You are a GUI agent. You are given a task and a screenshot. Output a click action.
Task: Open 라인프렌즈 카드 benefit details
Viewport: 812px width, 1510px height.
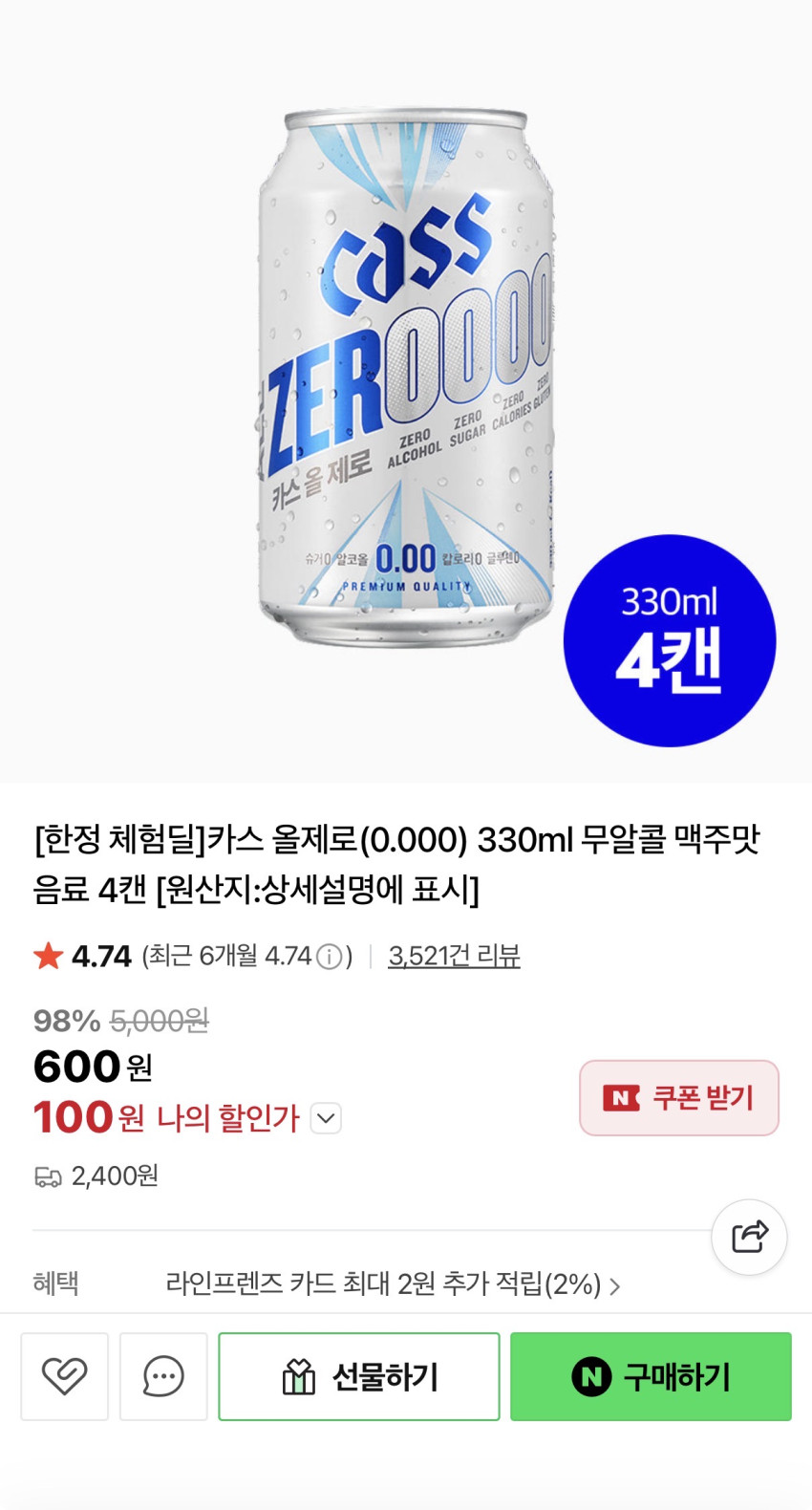click(x=392, y=1283)
